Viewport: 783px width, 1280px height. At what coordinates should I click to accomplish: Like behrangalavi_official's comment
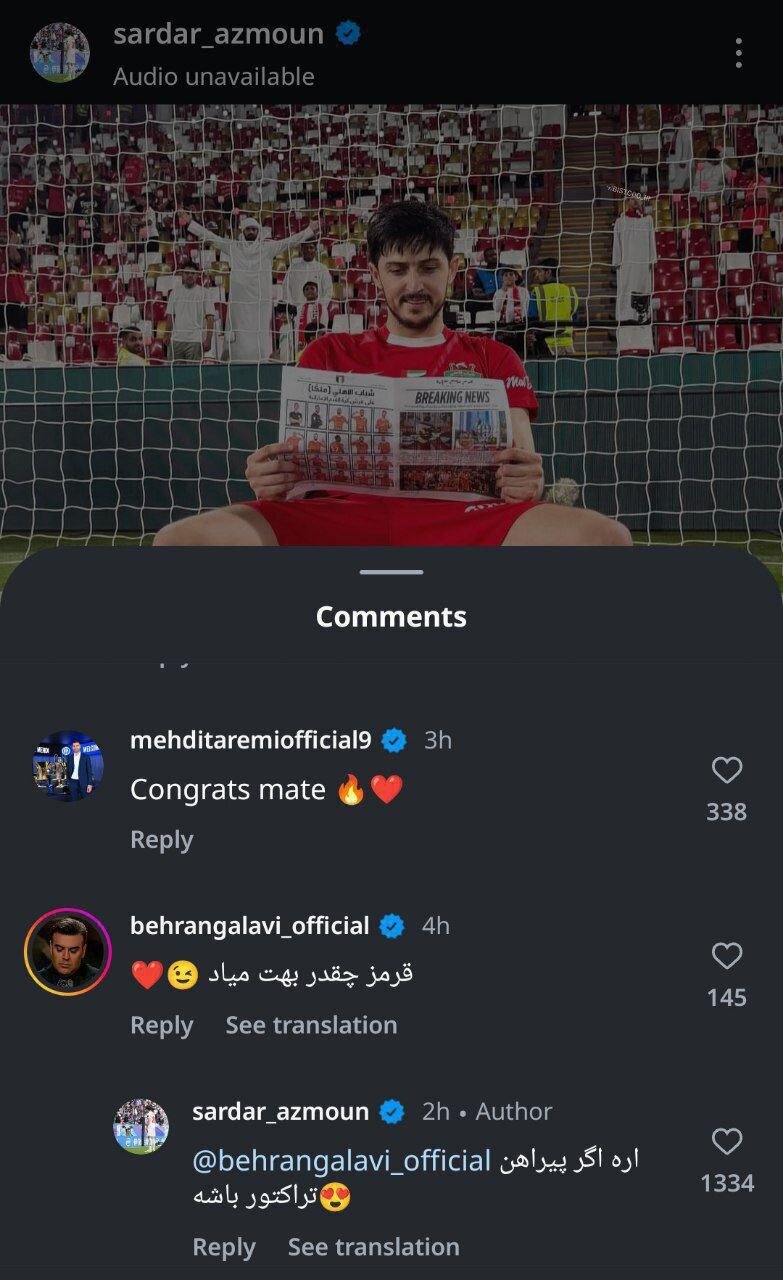[726, 956]
